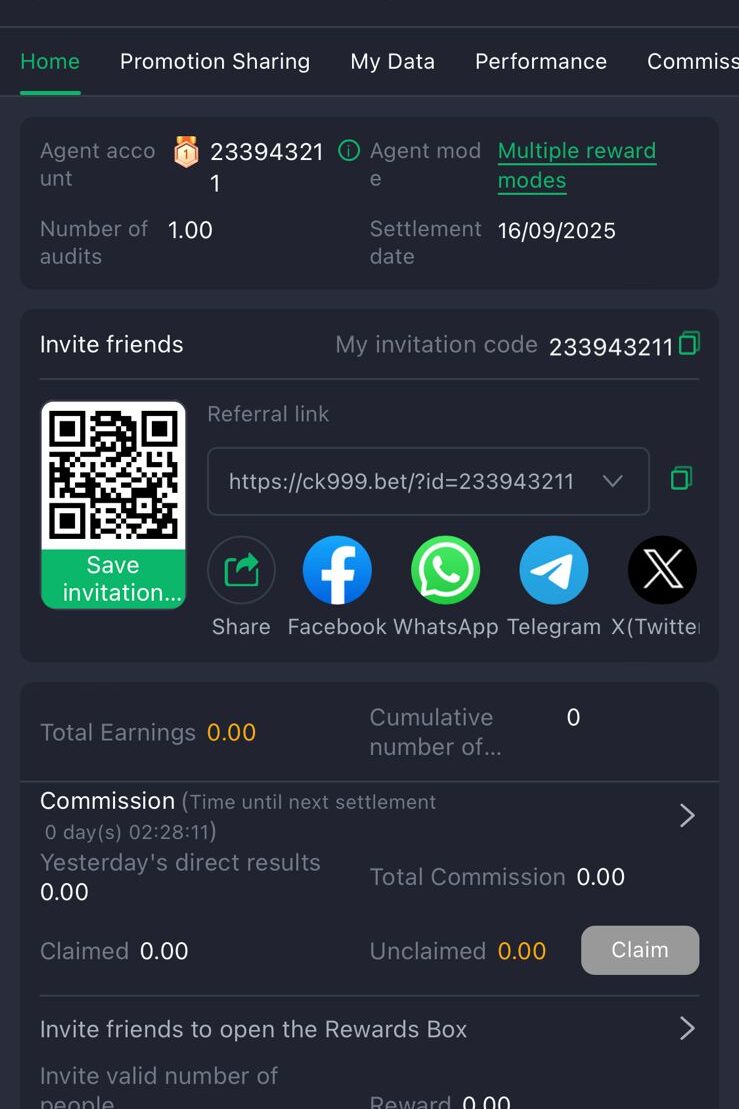Open the Multiple reward modes link
Screen dimensions: 739x1109
click(x=576, y=166)
